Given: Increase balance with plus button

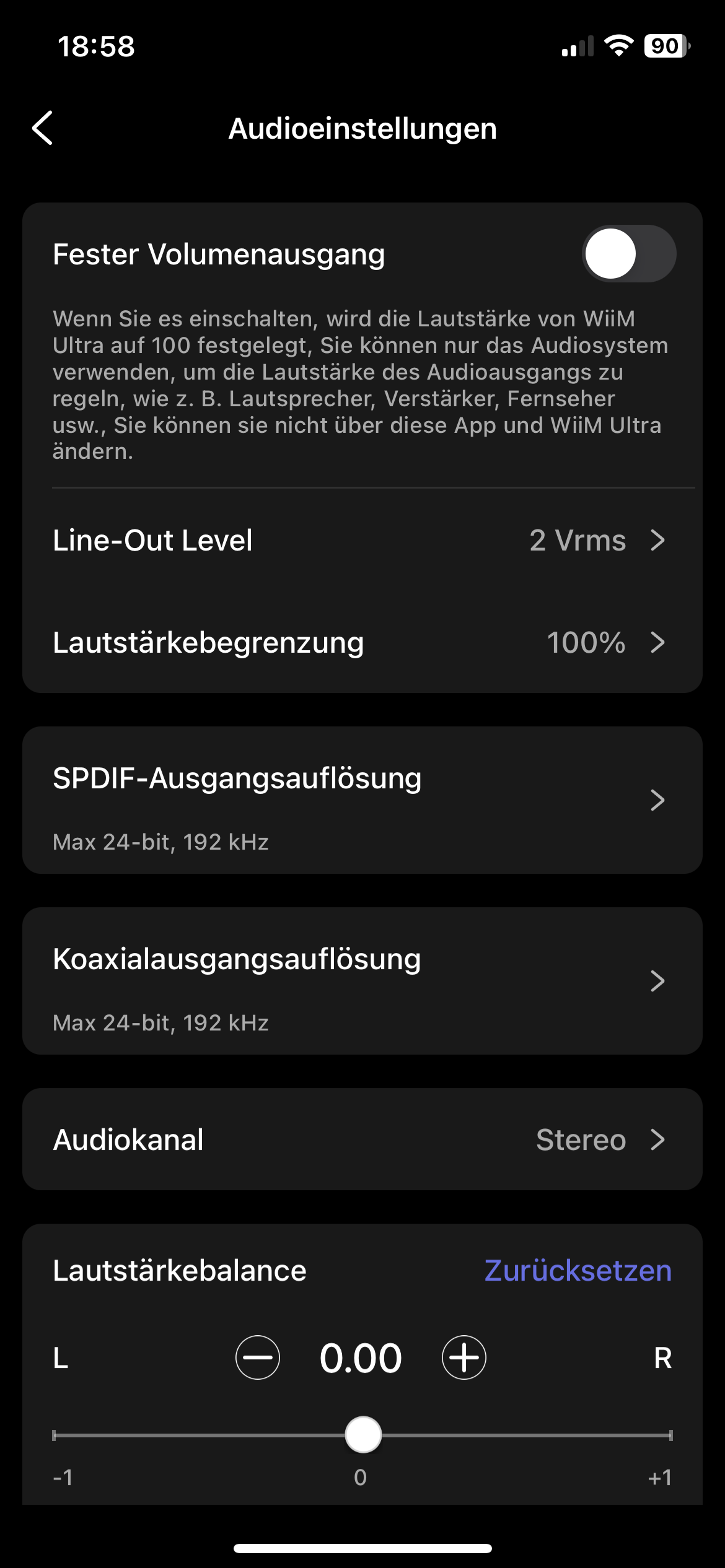Looking at the screenshot, I should click(464, 1357).
